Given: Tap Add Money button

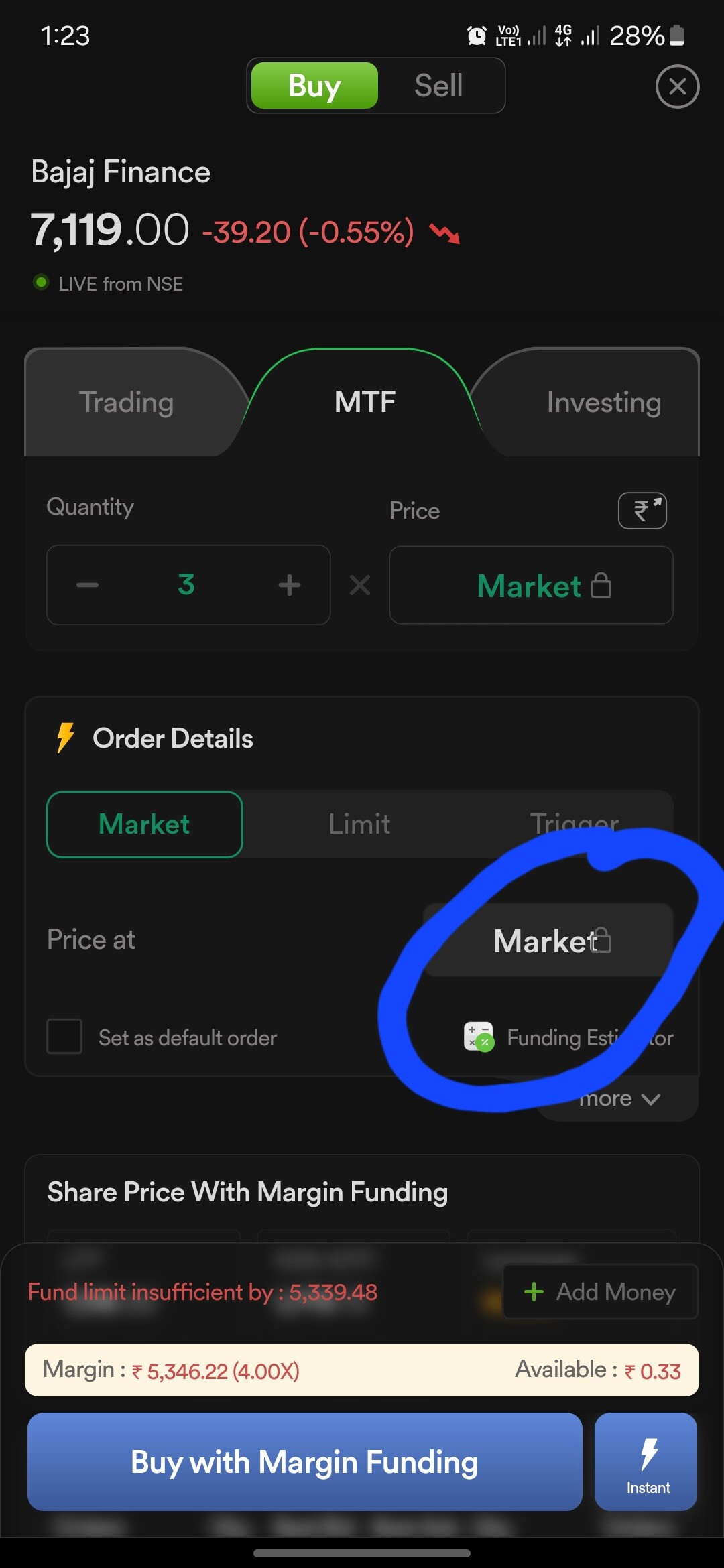Looking at the screenshot, I should click(x=601, y=1291).
